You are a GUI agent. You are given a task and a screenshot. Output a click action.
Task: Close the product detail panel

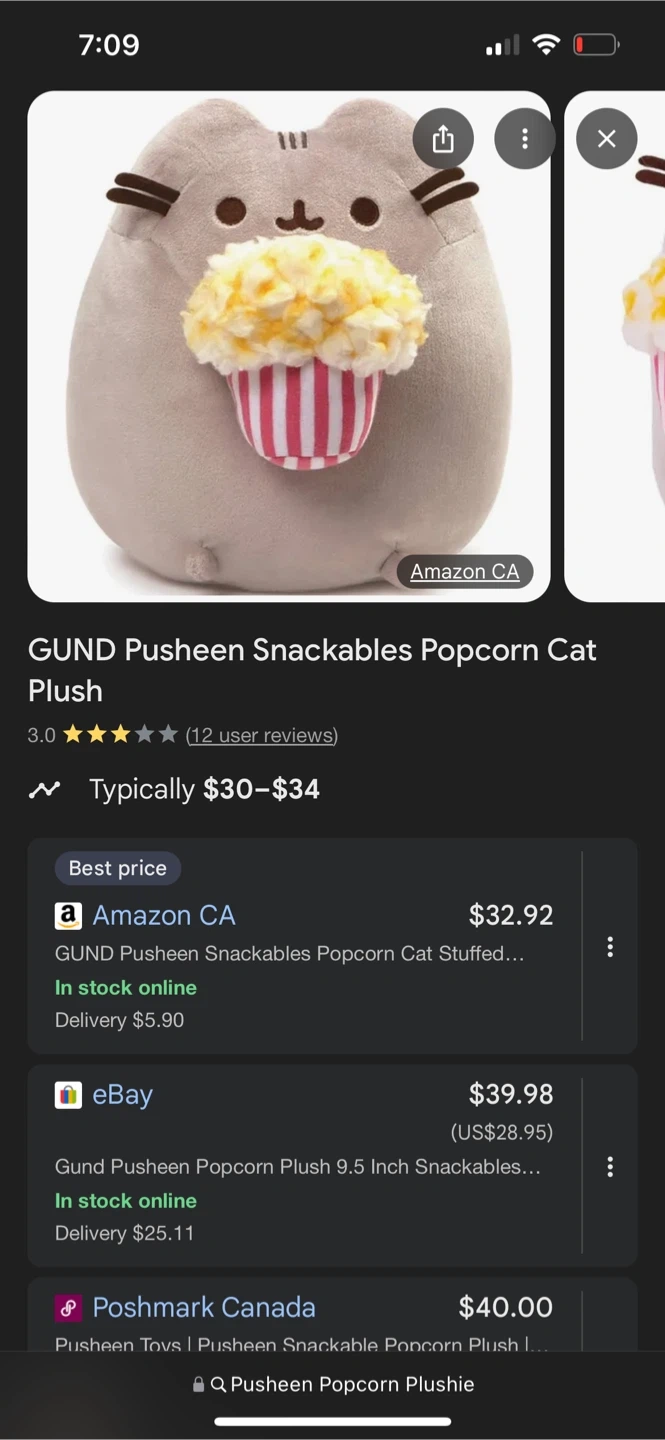(606, 139)
